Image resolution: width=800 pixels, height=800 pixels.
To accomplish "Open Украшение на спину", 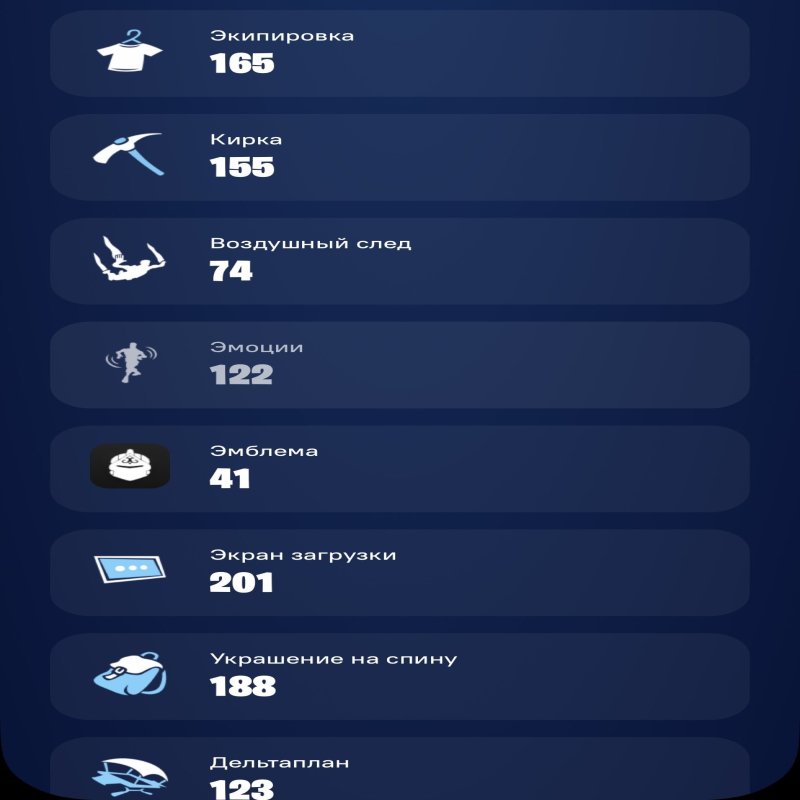I will (x=400, y=676).
